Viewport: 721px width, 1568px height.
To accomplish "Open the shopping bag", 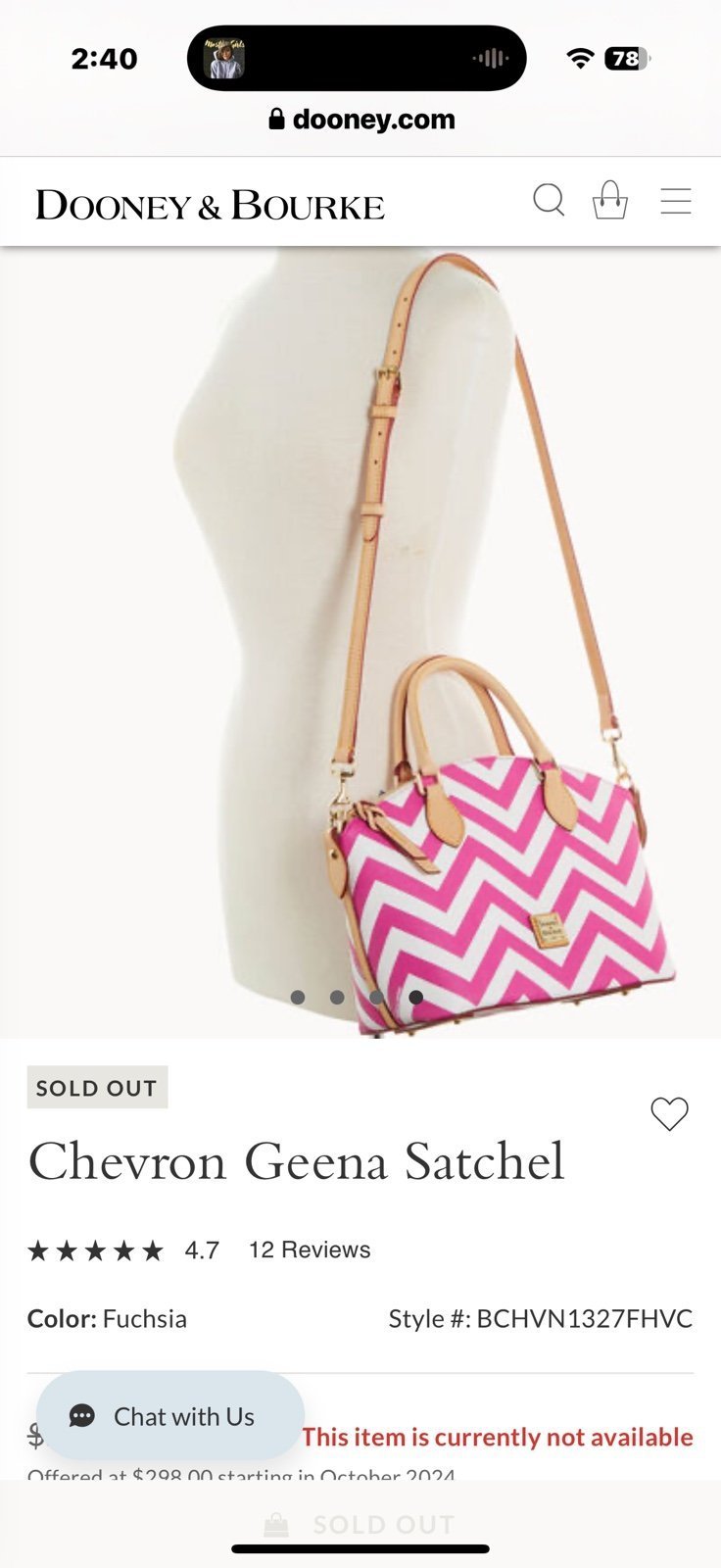I will [610, 200].
